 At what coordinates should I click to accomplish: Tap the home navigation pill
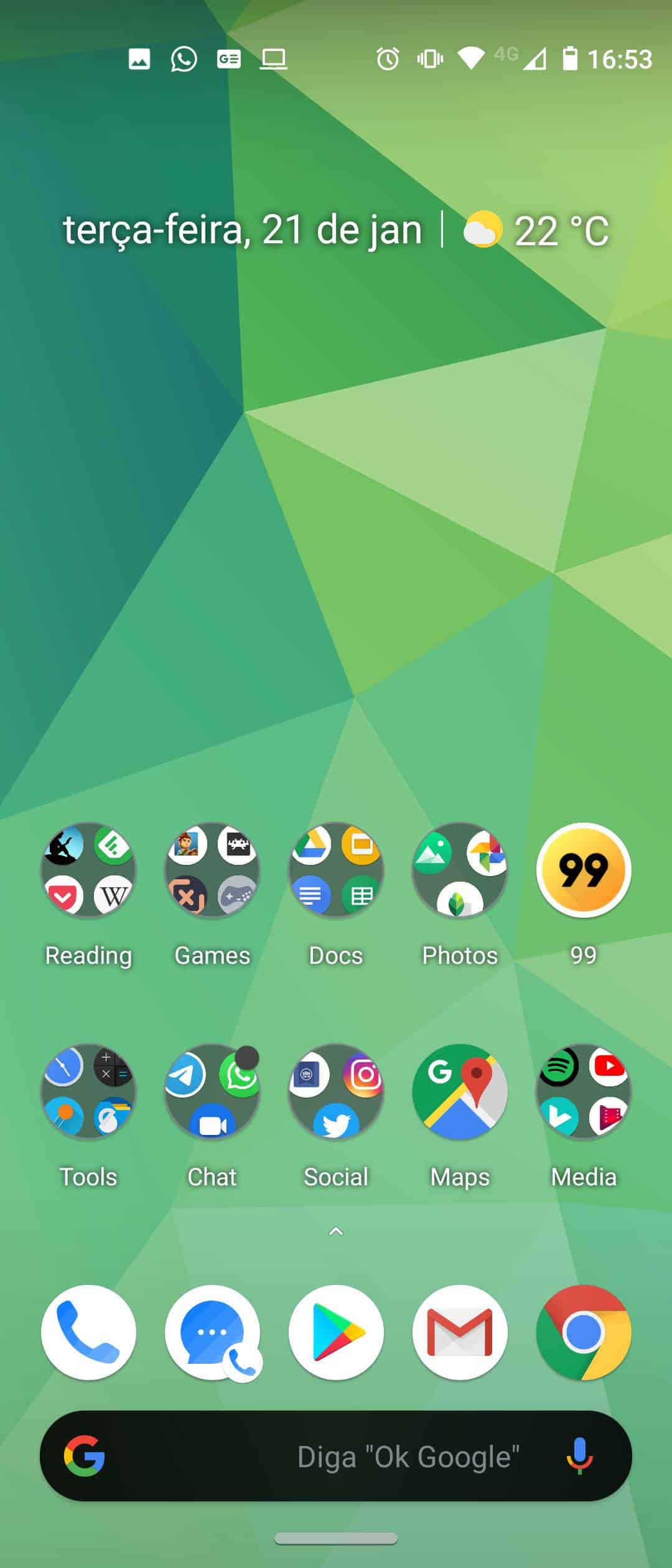point(336,1538)
